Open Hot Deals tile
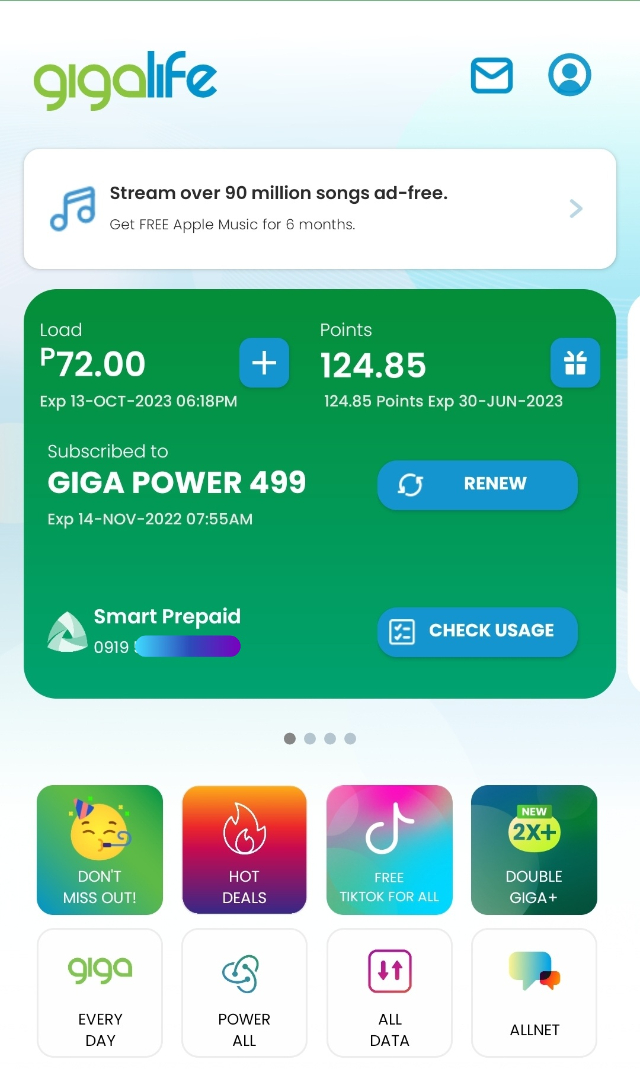Screen dimensions: 640x1069 (x=244, y=849)
